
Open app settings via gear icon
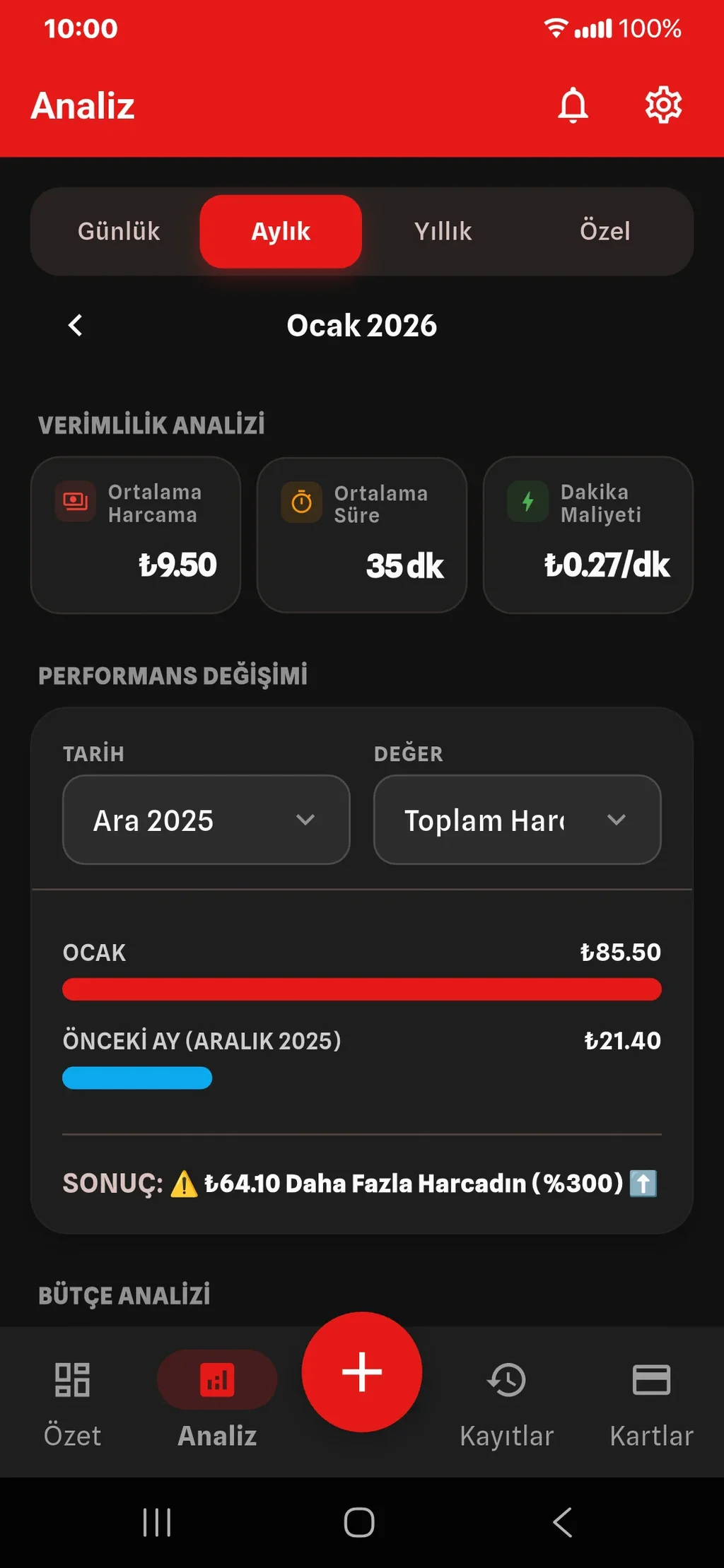662,105
